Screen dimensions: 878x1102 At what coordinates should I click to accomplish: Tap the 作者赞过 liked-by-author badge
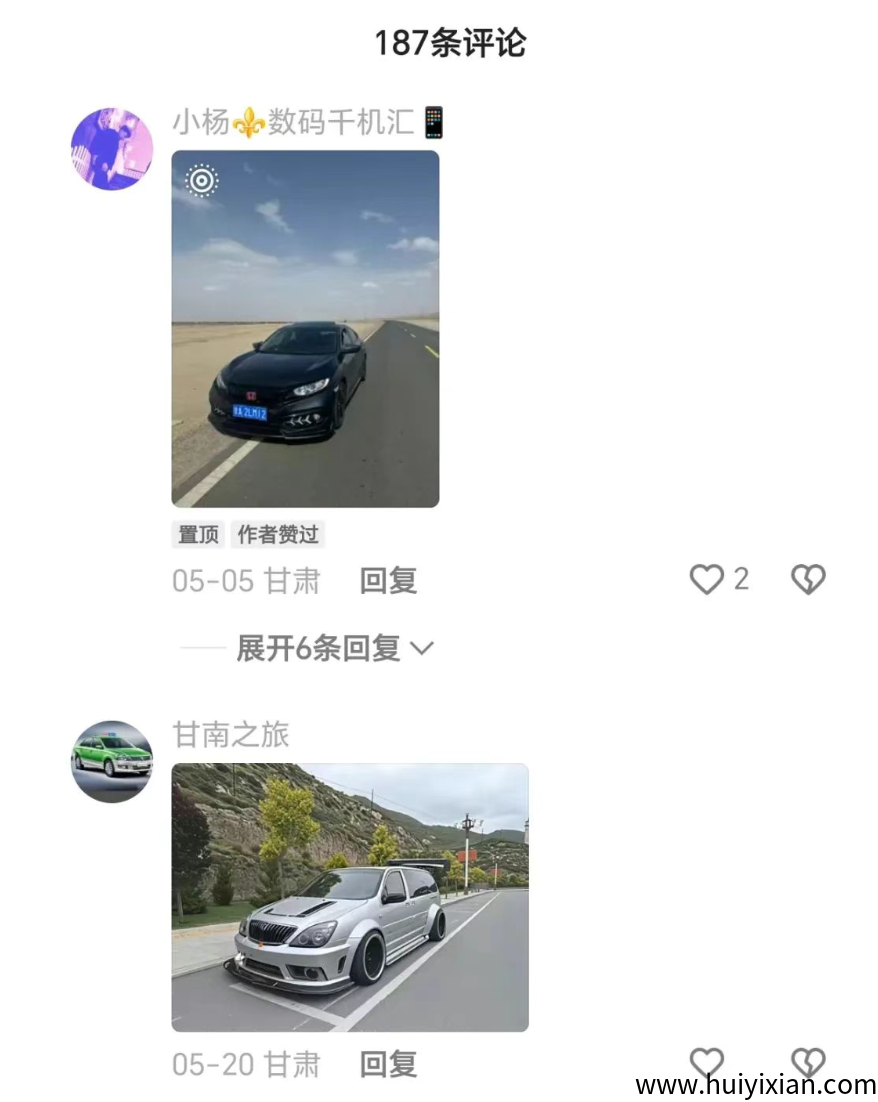(277, 534)
